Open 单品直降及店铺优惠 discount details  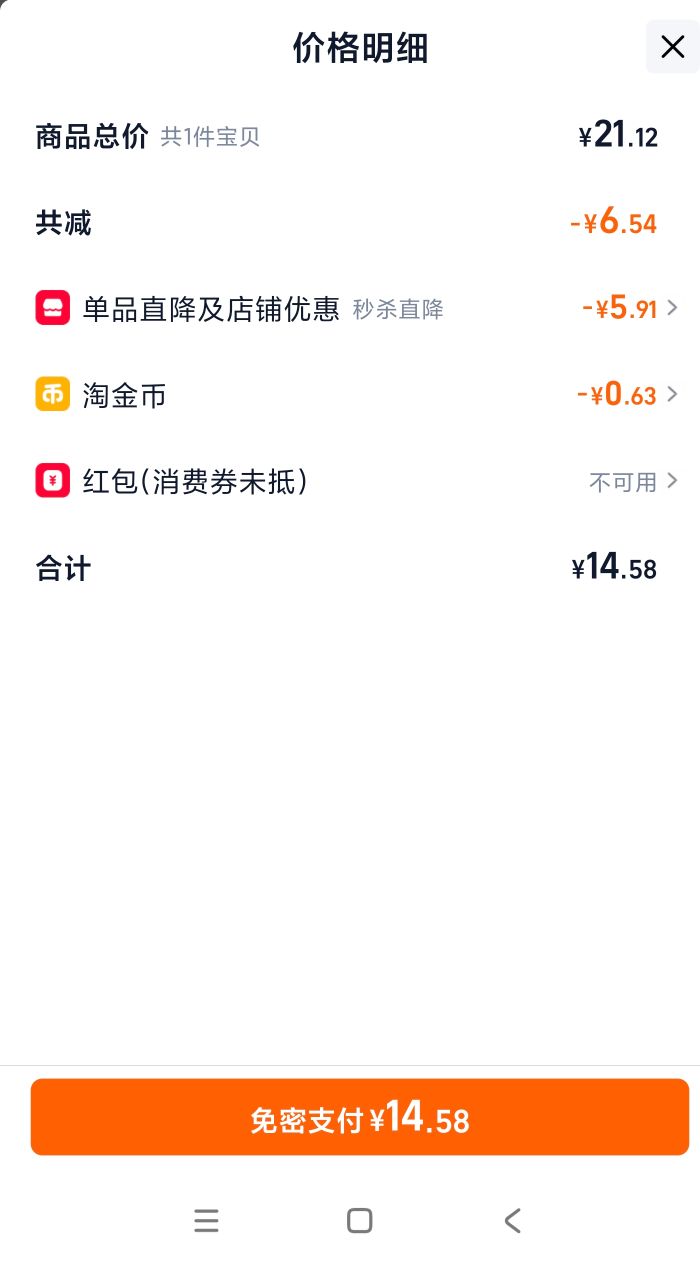click(357, 308)
